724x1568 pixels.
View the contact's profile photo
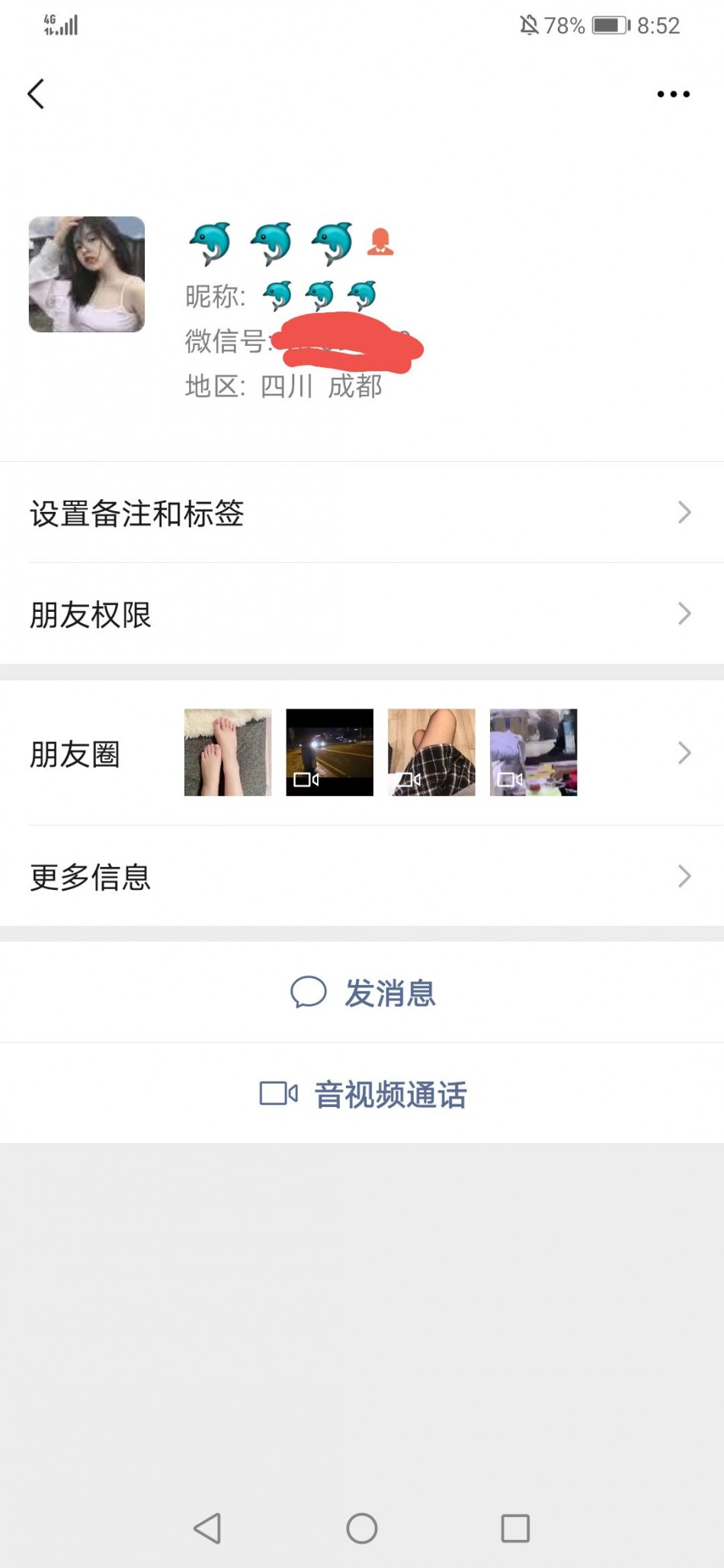87,274
